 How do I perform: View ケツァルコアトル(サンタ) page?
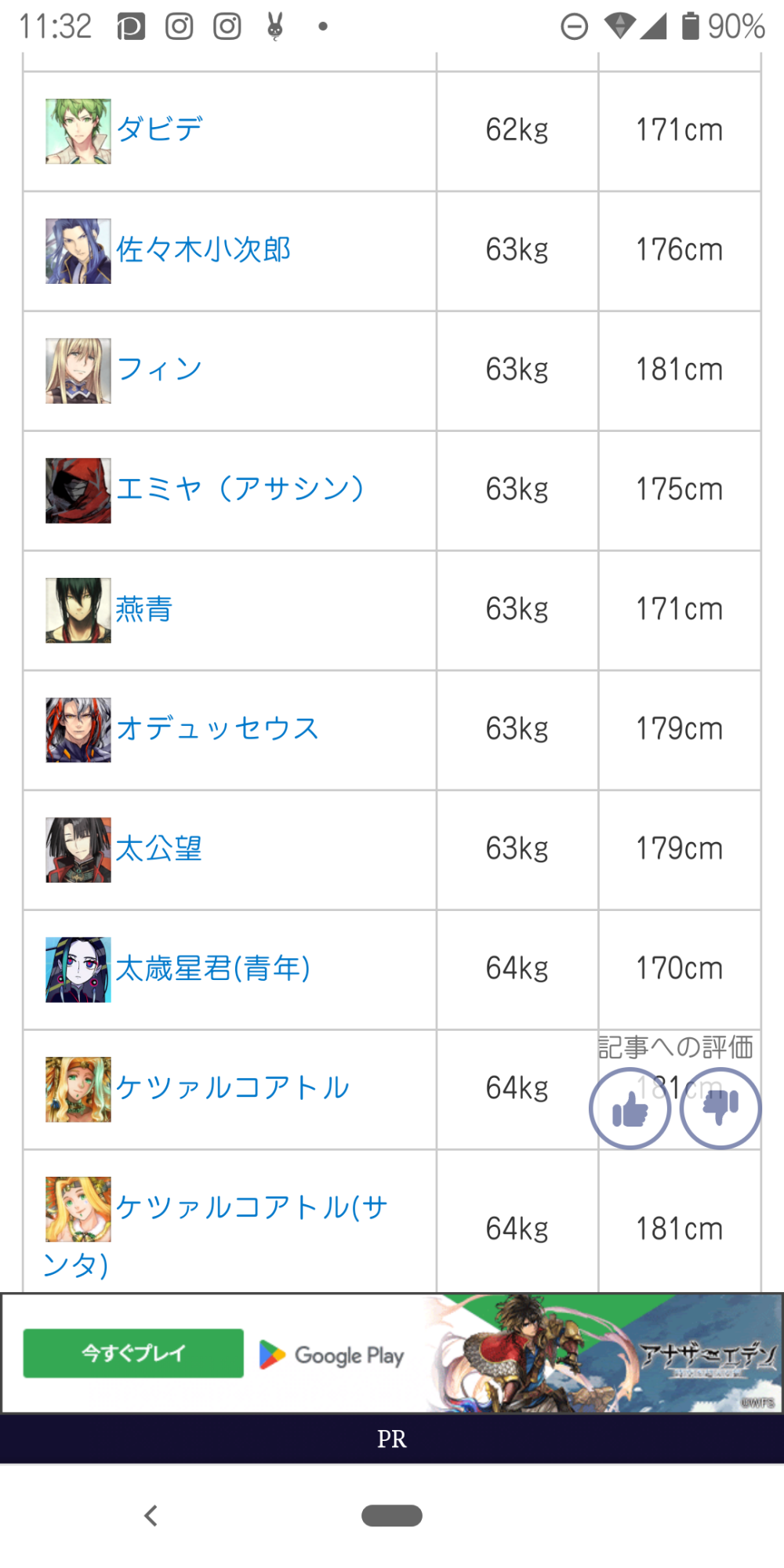tap(251, 1208)
